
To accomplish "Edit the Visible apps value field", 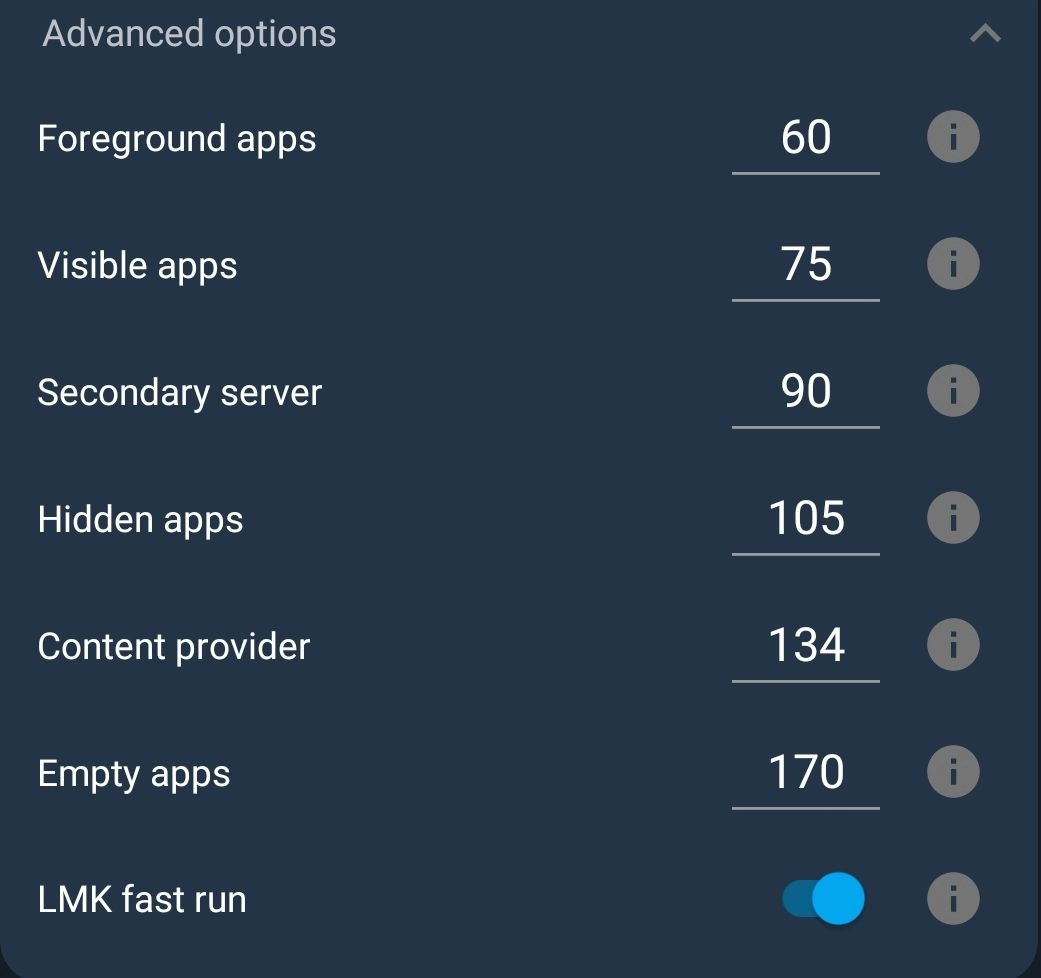I will [805, 265].
